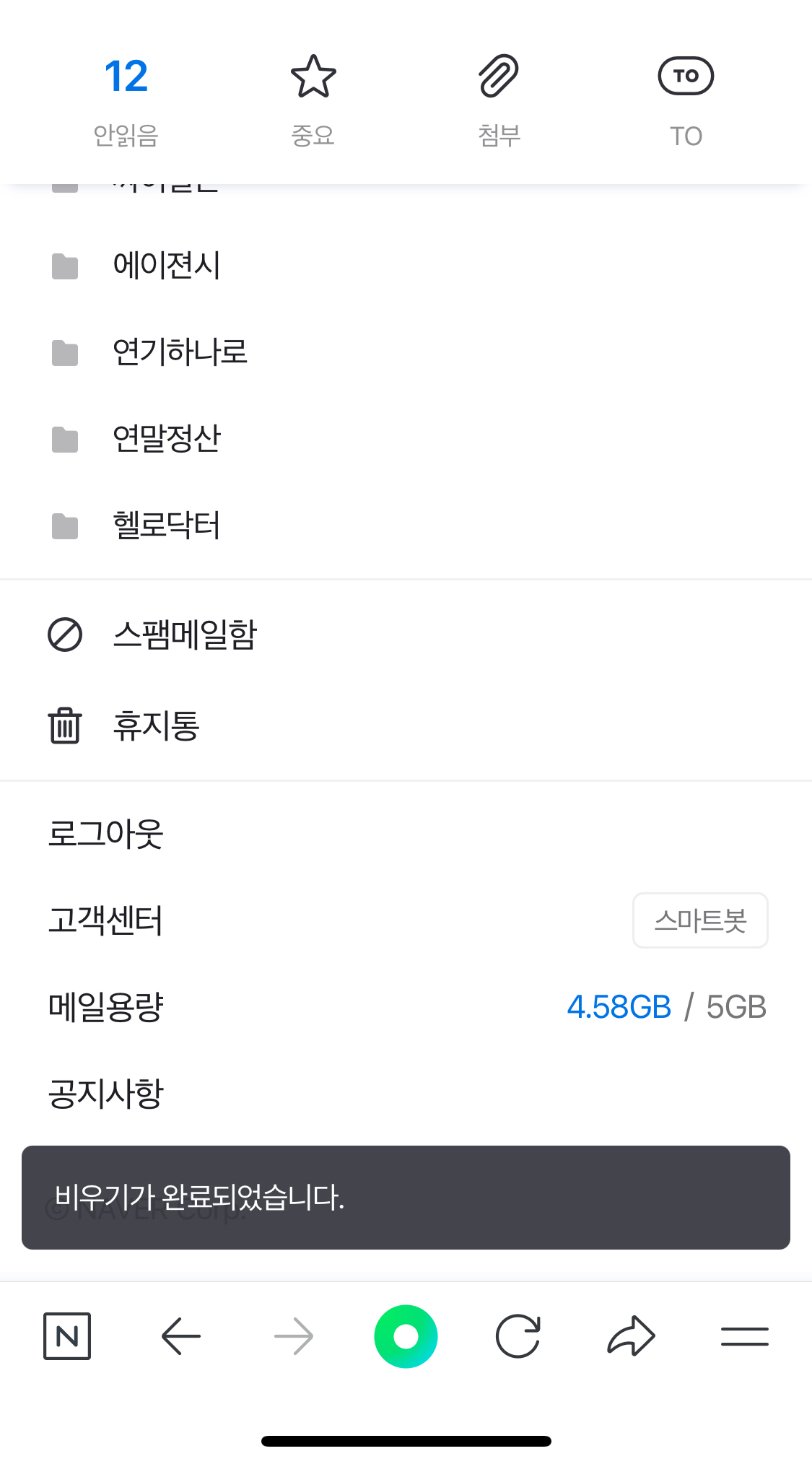View 메일용량 storage details
The width and height of the screenshot is (812, 1464).
point(105,1007)
